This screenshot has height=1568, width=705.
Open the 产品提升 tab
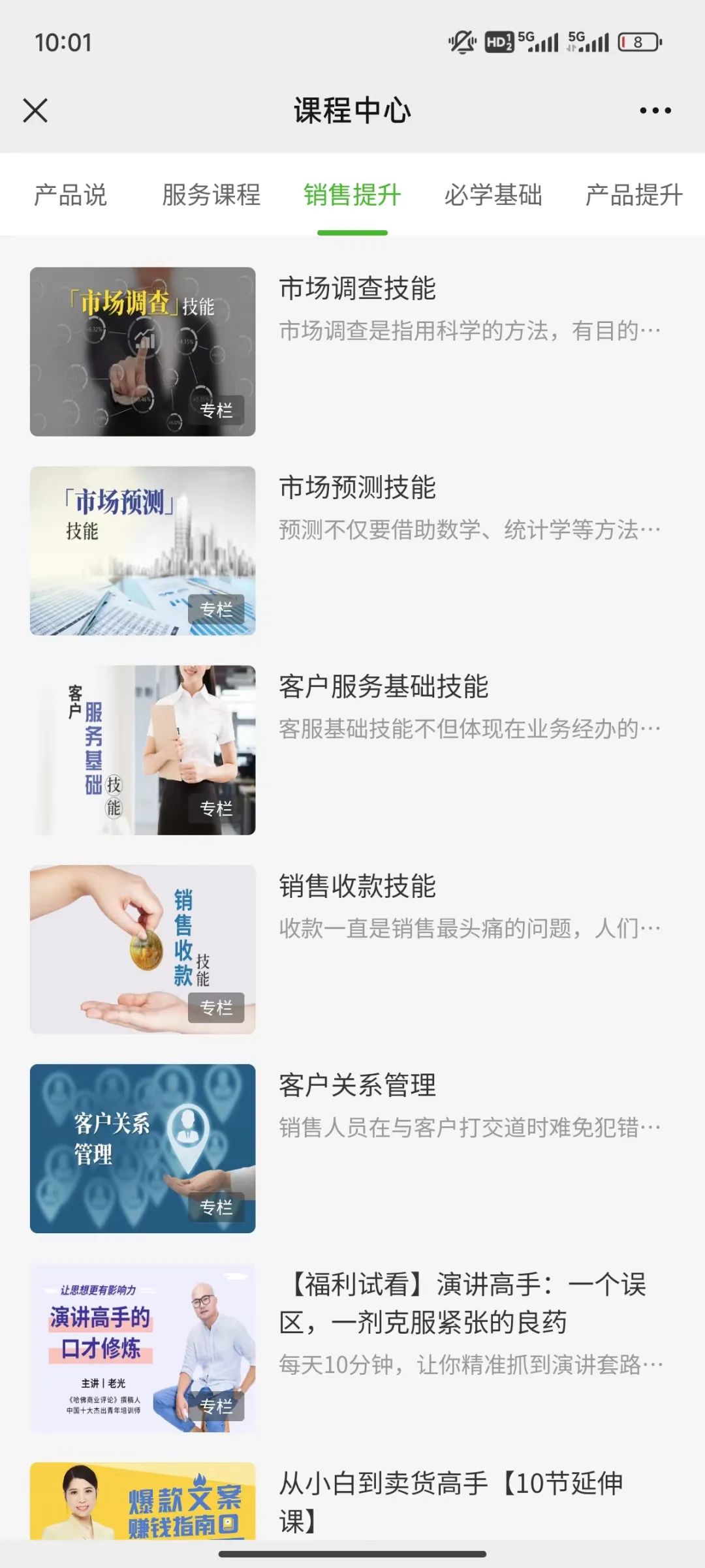point(633,195)
